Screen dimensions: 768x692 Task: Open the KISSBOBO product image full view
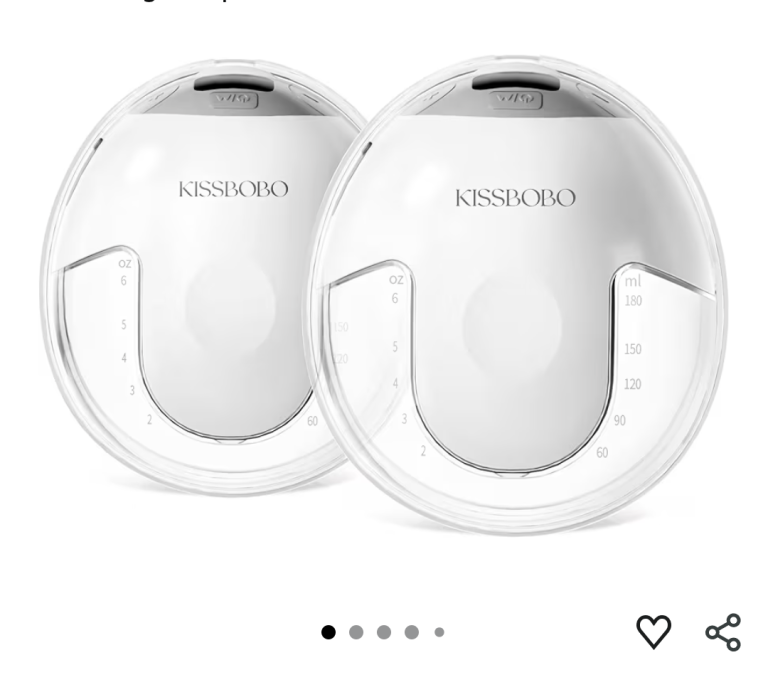tap(384, 290)
